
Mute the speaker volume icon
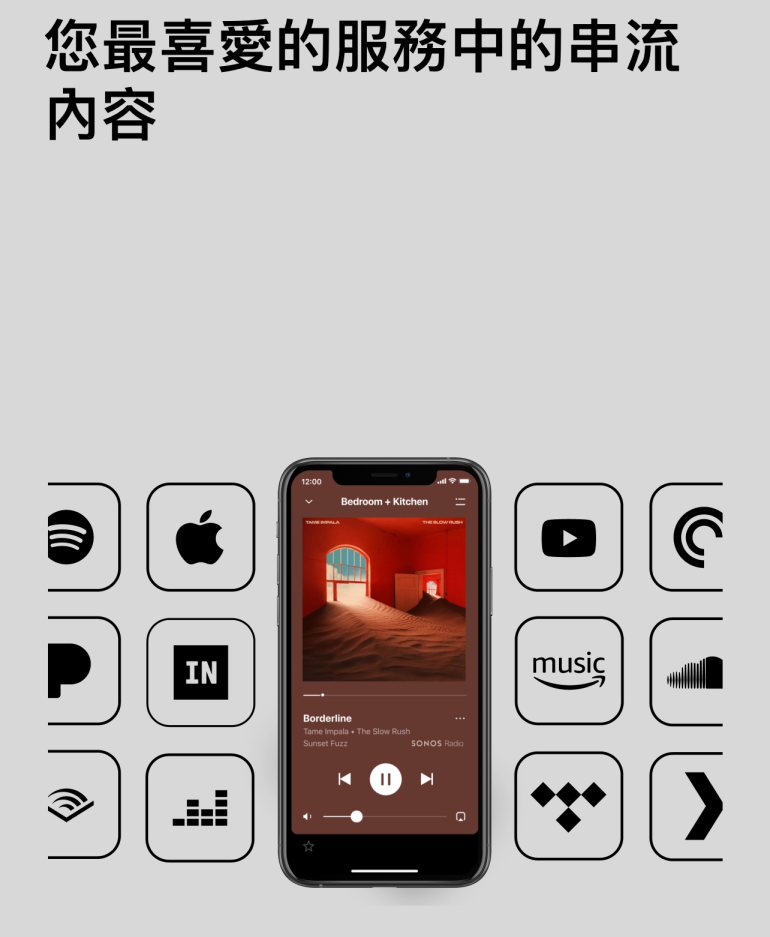click(x=306, y=816)
